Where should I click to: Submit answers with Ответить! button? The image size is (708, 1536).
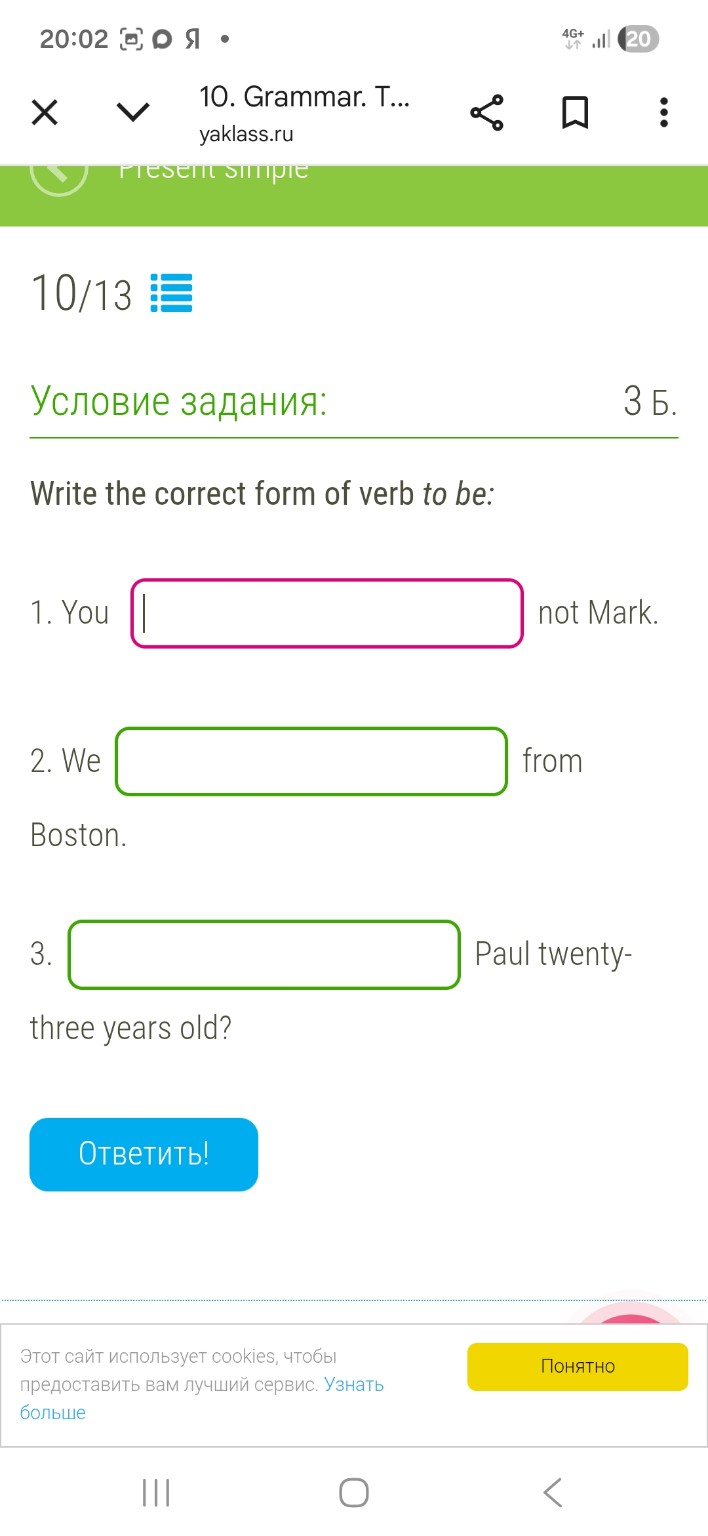coord(144,1154)
